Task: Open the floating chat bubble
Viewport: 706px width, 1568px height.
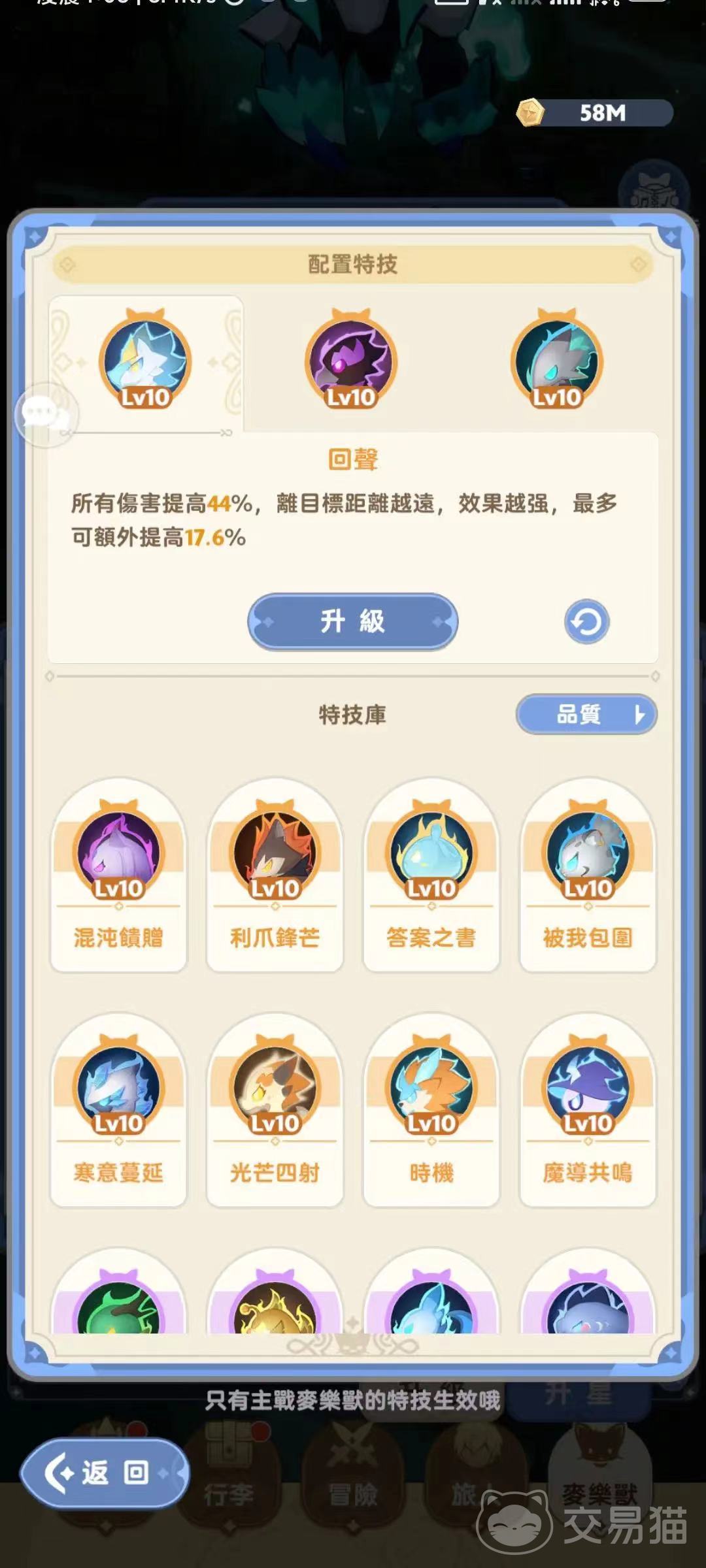Action: (44, 415)
